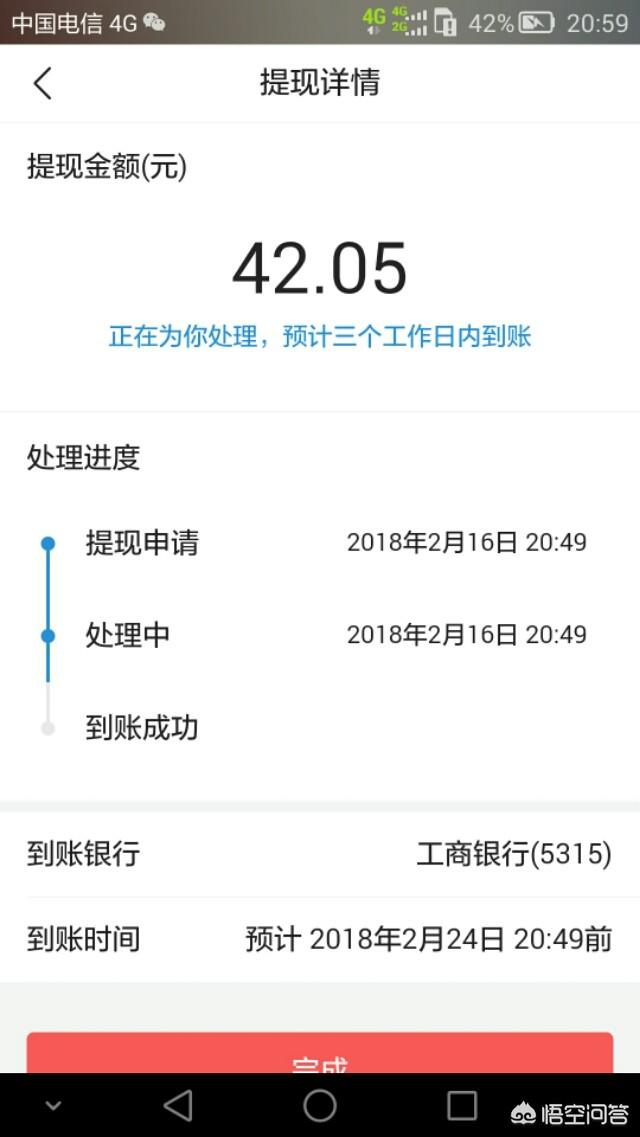Tap the red 完成 button
The width and height of the screenshot is (640, 1137).
320,1054
